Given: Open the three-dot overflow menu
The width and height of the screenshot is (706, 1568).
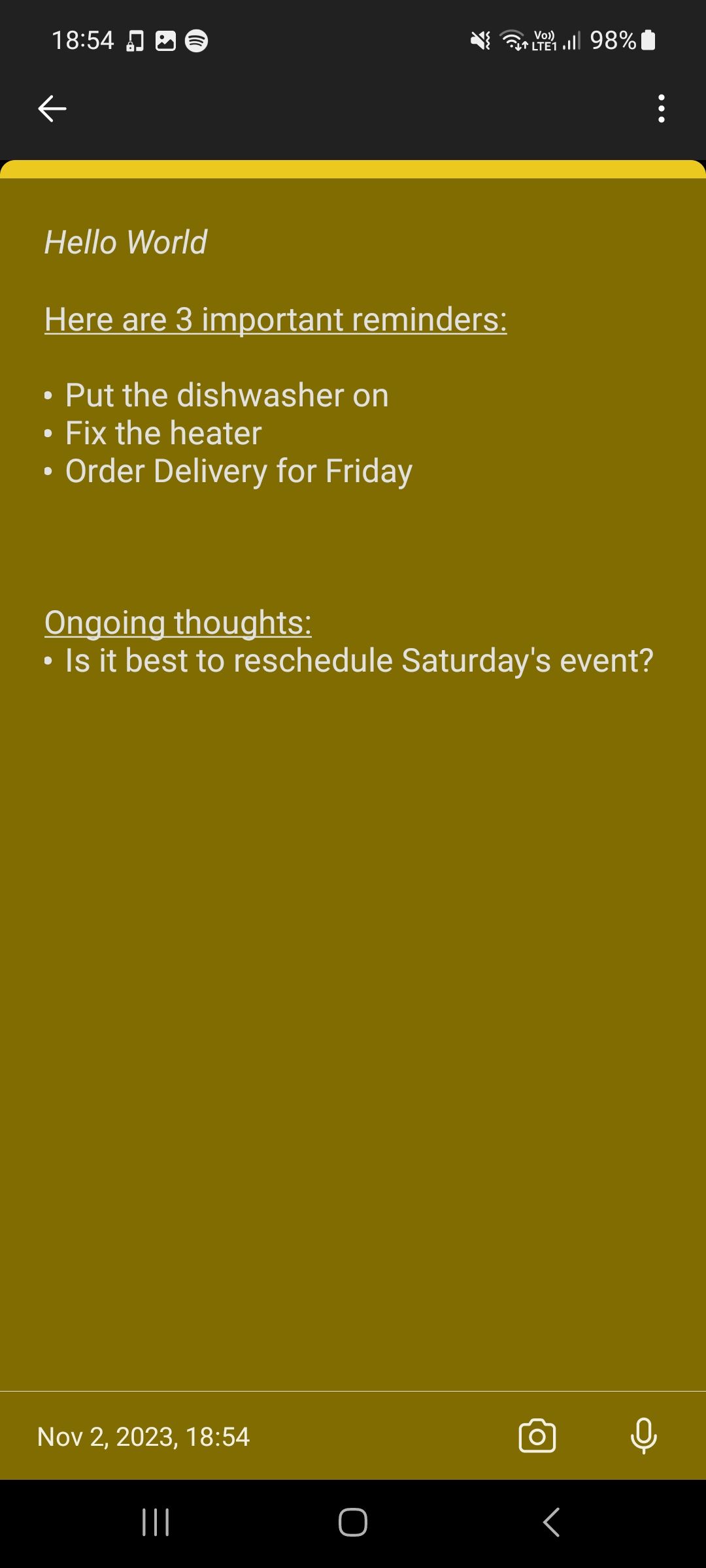Looking at the screenshot, I should pos(662,108).
